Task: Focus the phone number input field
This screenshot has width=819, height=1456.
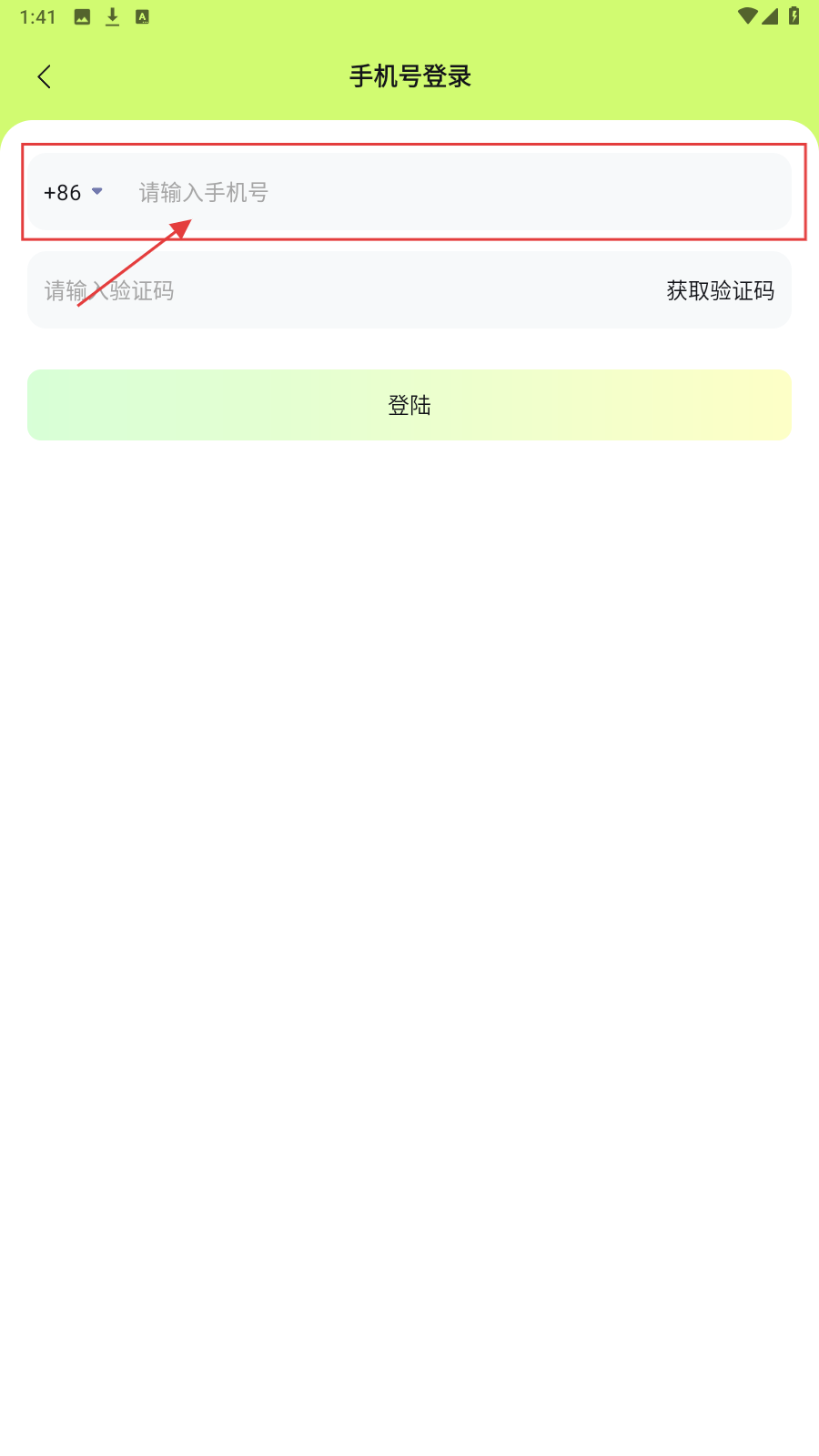Action: (455, 192)
